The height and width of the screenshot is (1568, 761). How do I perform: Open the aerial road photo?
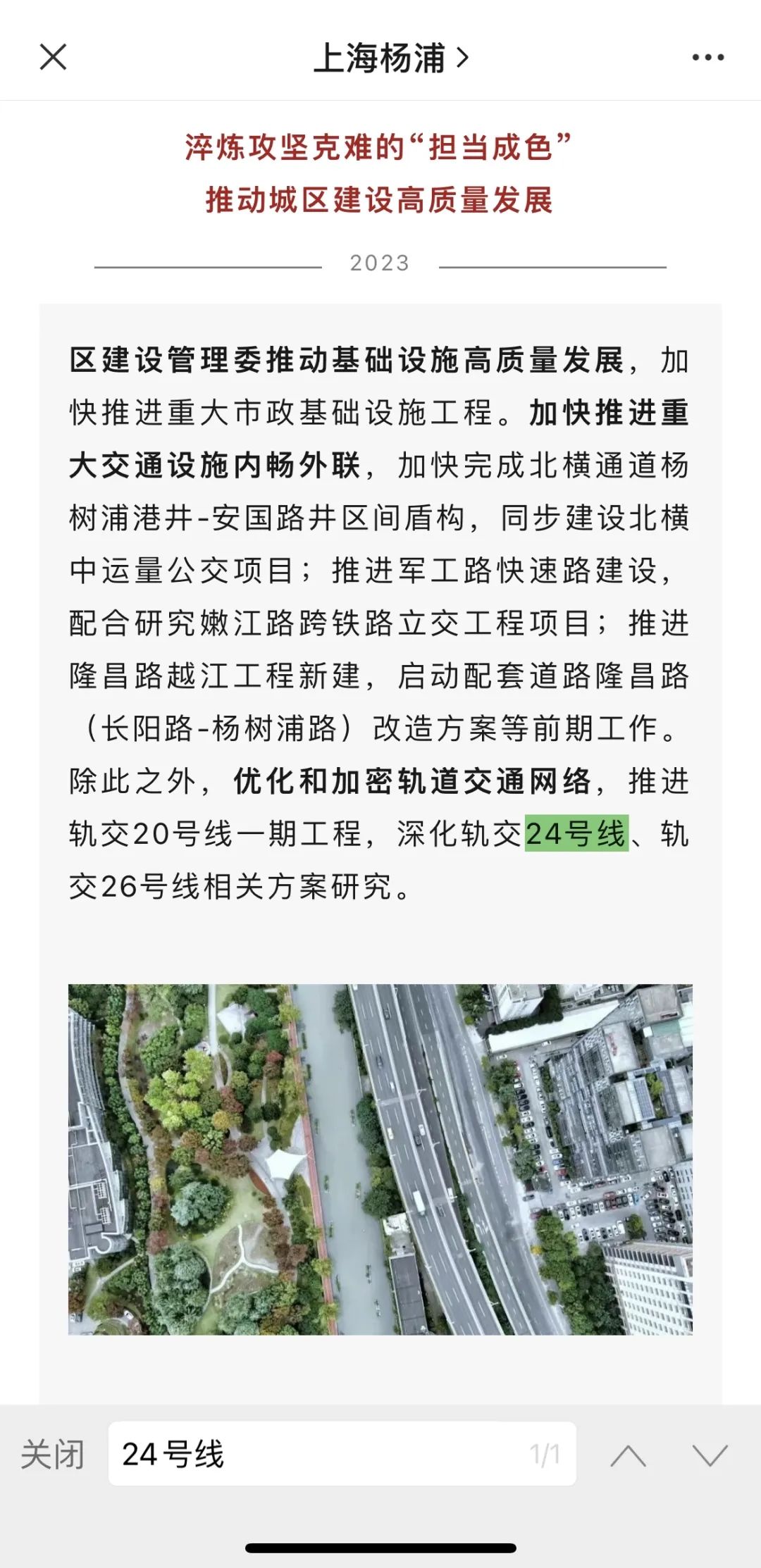pos(380,1159)
